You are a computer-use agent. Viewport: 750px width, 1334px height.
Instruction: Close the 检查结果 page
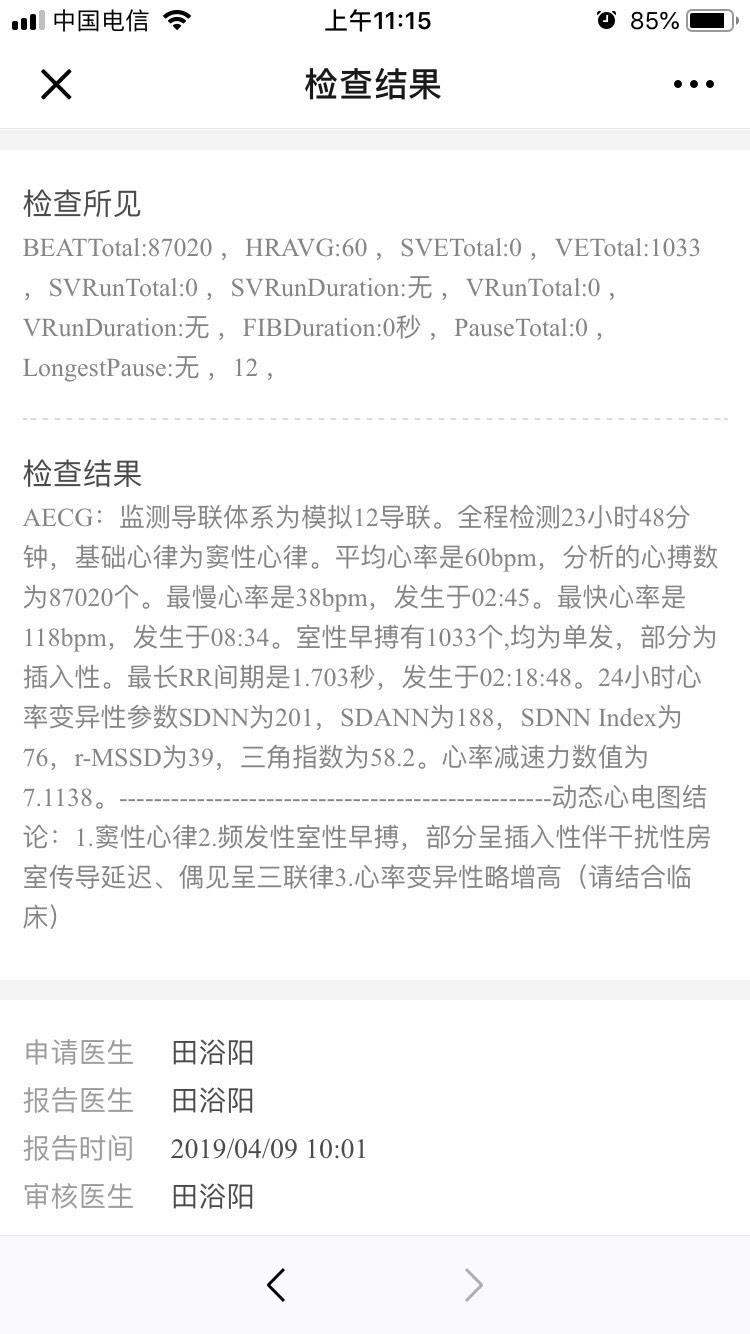pos(56,85)
